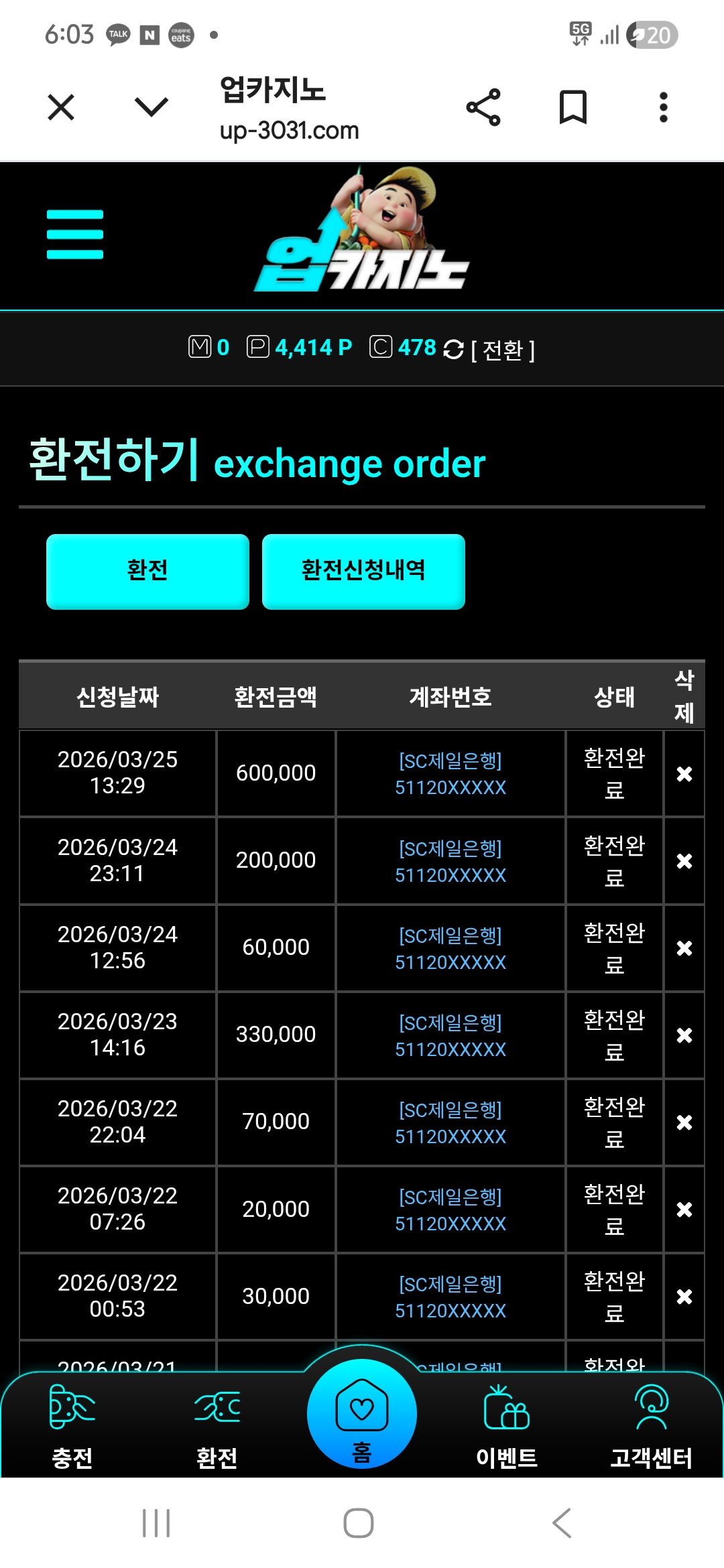This screenshot has width=724, height=1568.
Task: Open the hamburger side menu
Action: pyautogui.click(x=75, y=235)
